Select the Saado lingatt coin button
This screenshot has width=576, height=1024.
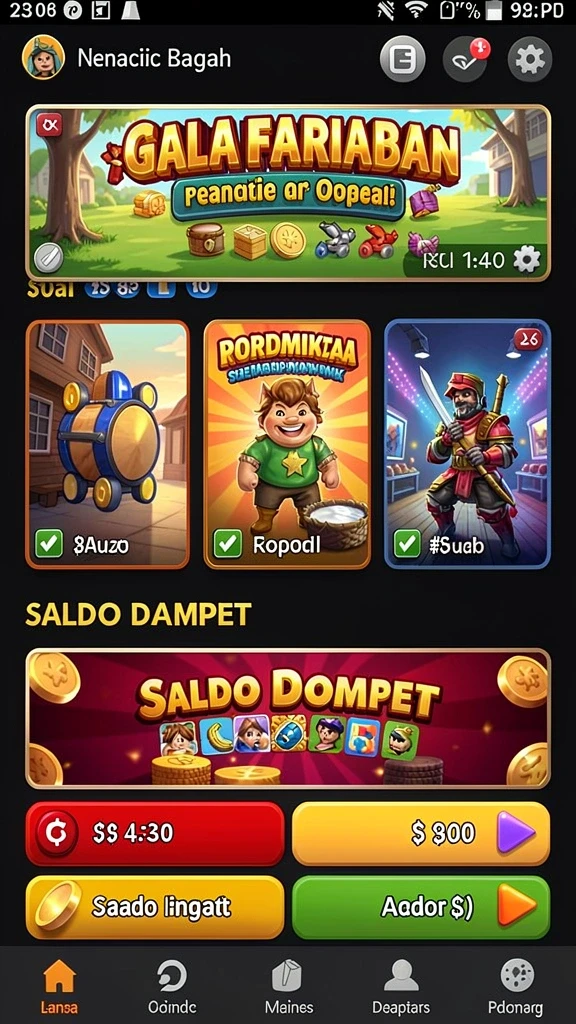coord(155,907)
